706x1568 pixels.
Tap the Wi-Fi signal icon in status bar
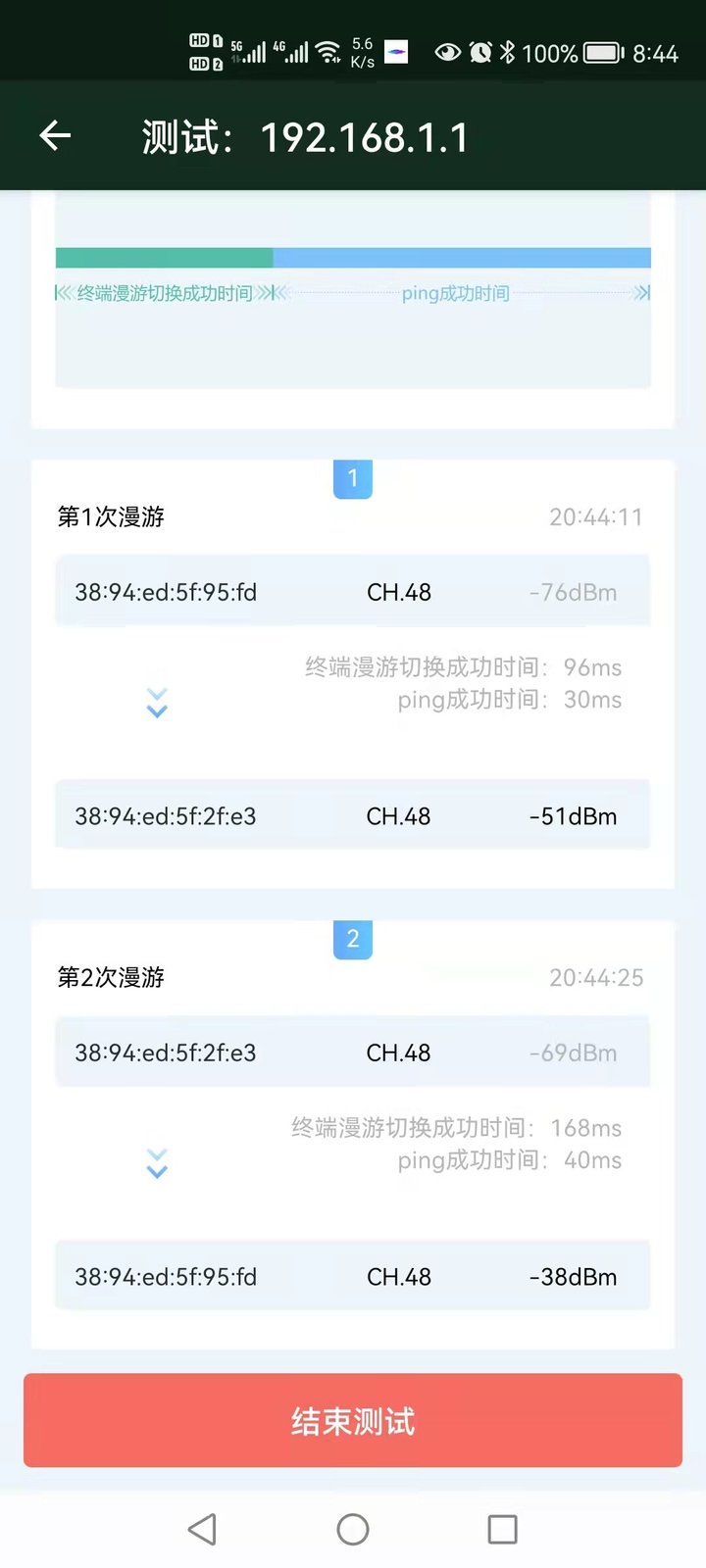[x=326, y=49]
